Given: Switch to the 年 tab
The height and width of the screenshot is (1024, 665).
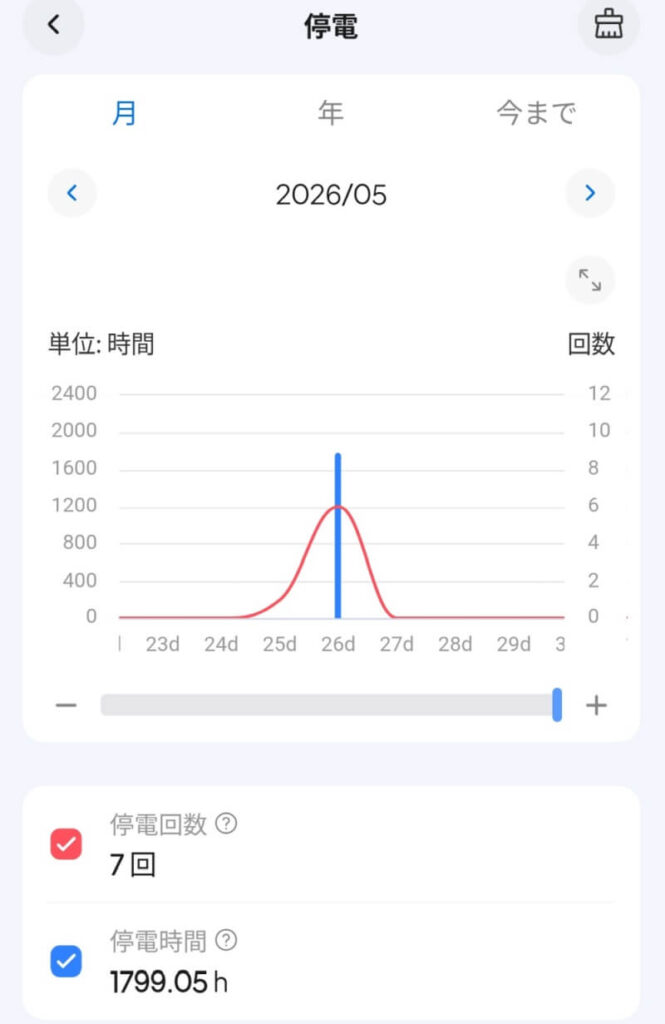Looking at the screenshot, I should pyautogui.click(x=331, y=112).
